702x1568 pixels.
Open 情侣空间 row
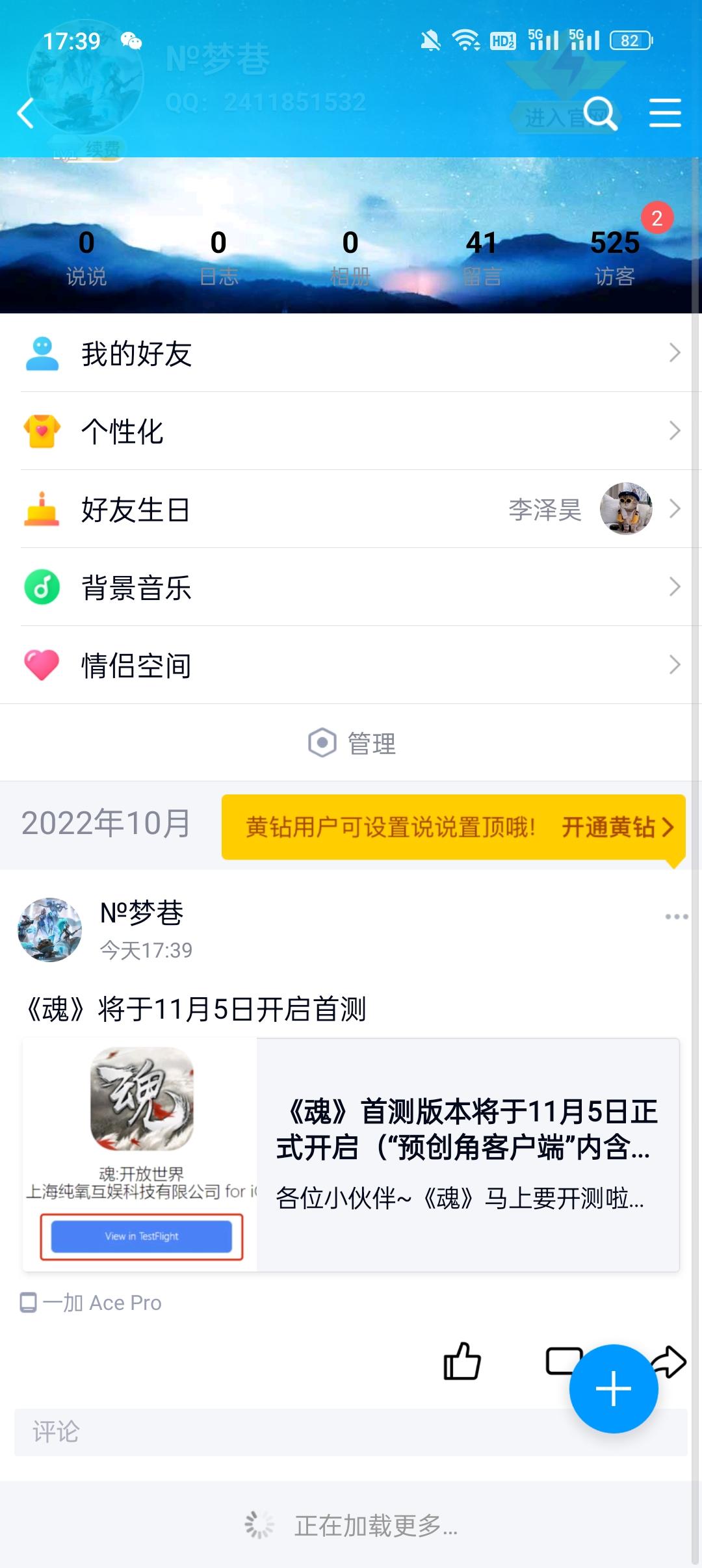pos(351,665)
